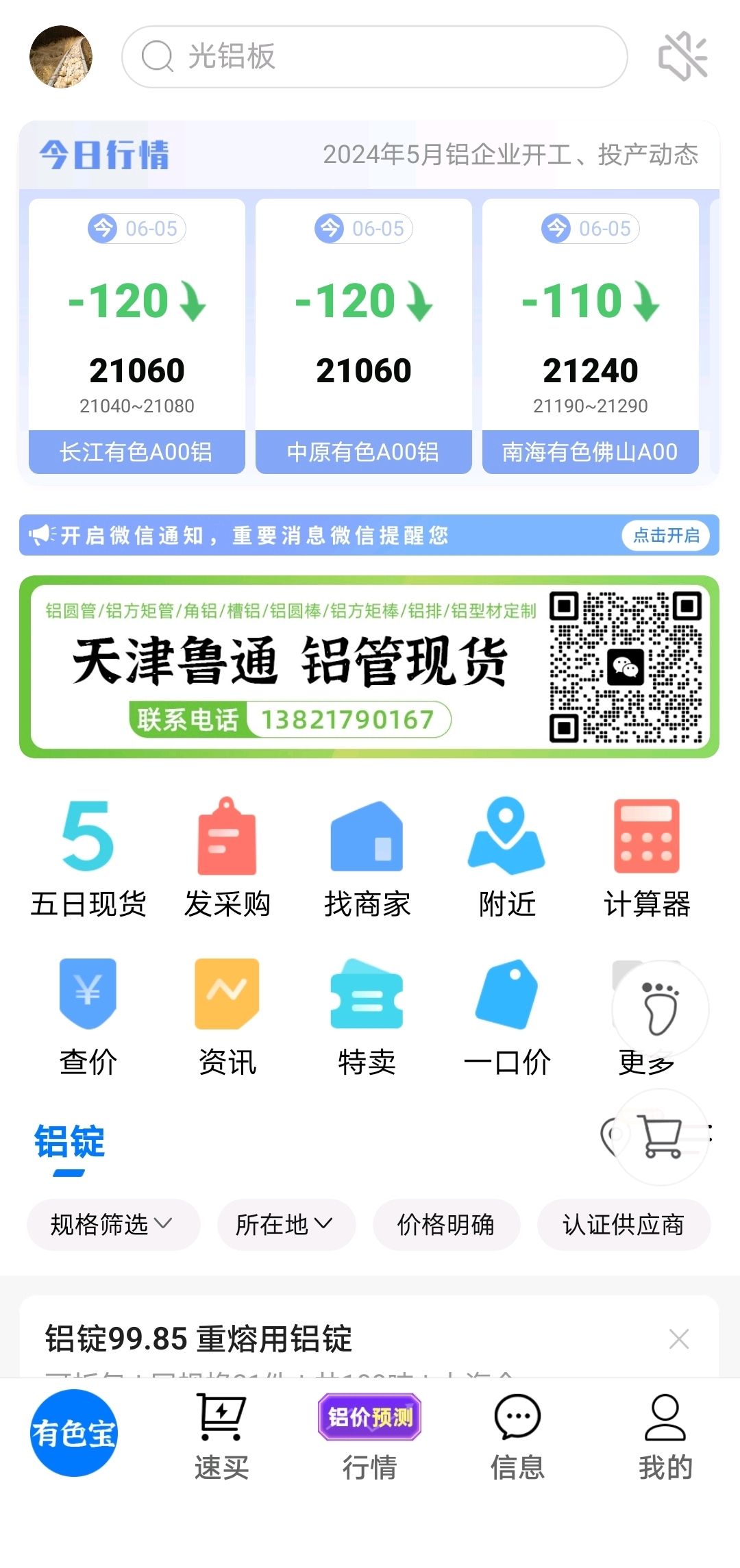Open 五日现货
740x1568 pixels.
[88, 858]
